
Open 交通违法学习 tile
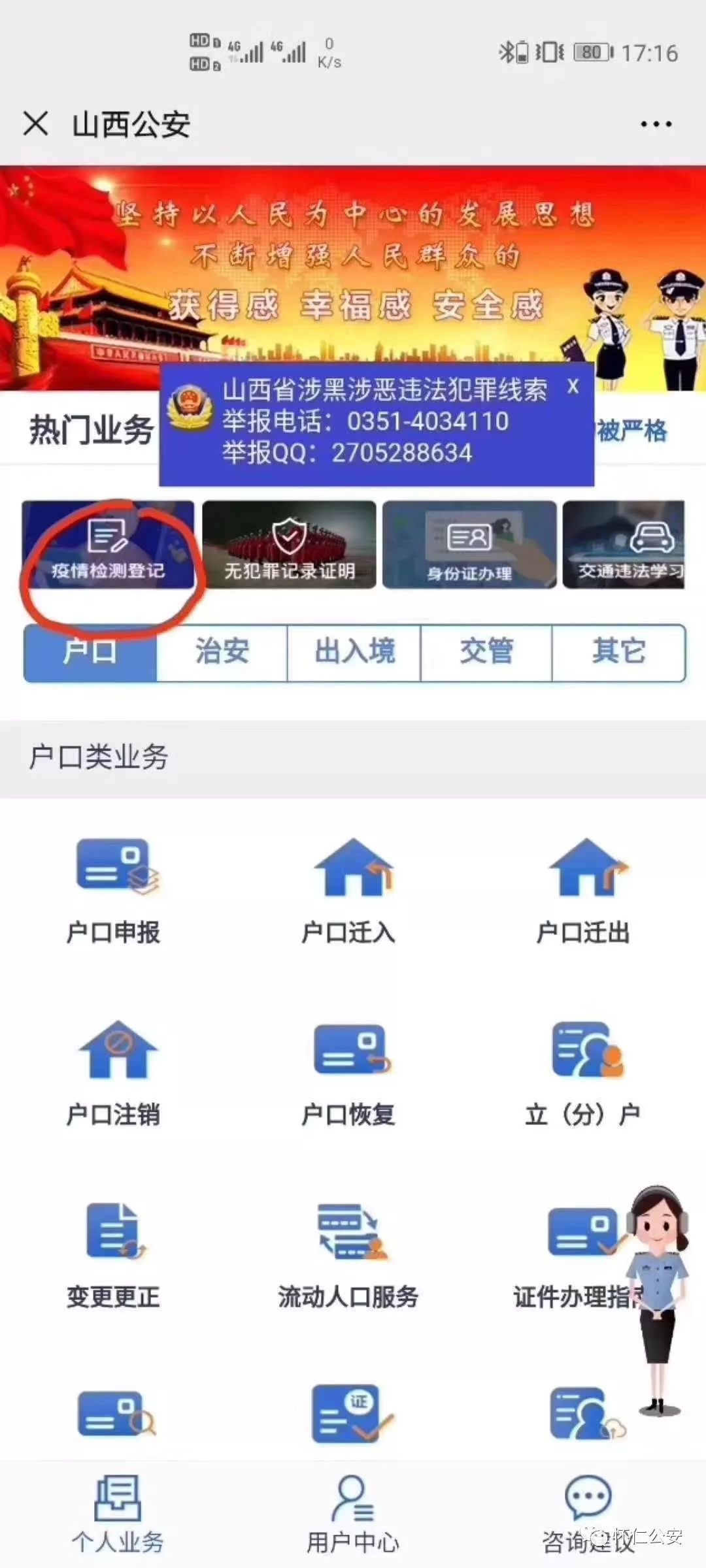point(624,546)
